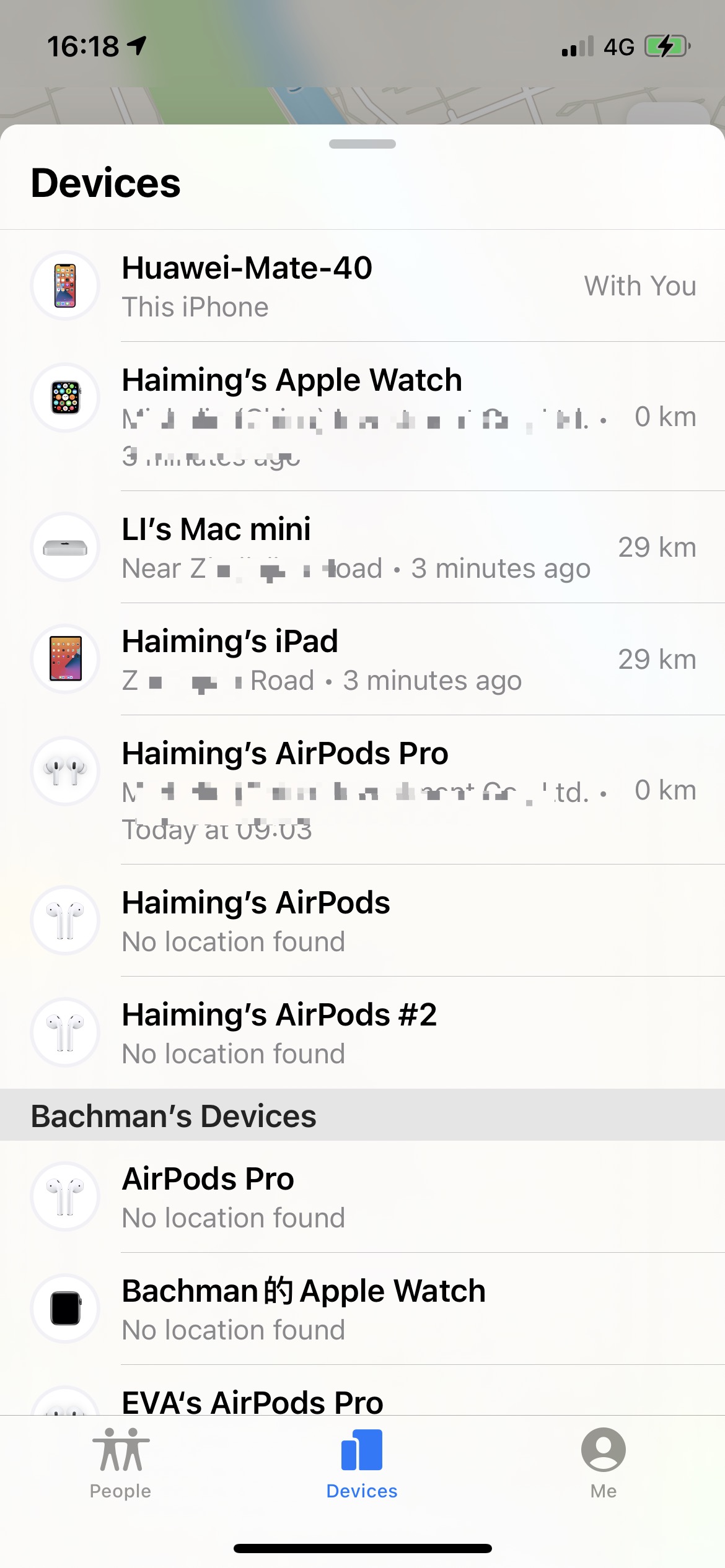
Task: Open Bachman's AirPods Pro device
Action: tap(362, 1196)
